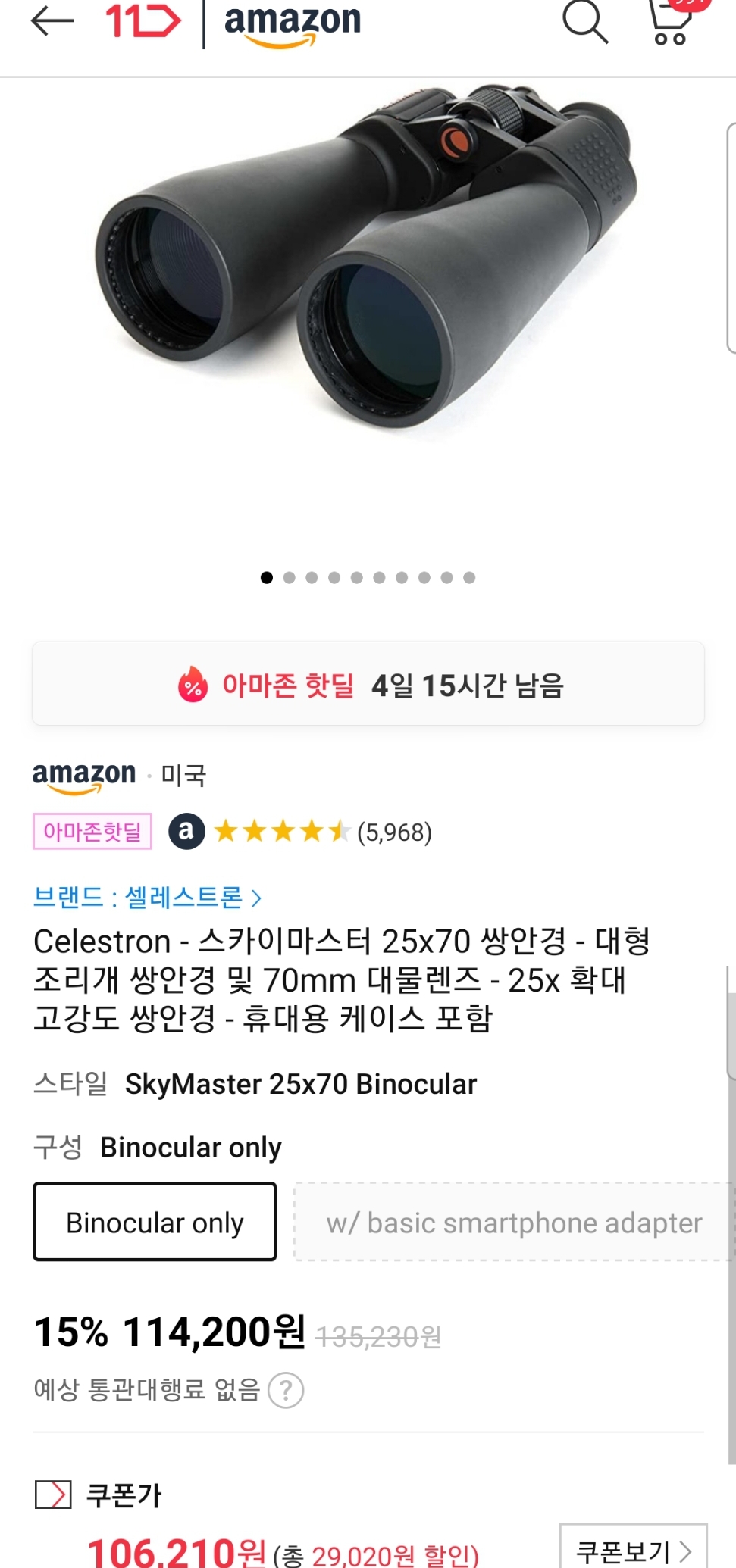Tap the 쿠폰보기 button
The height and width of the screenshot is (1568, 736).
(633, 1550)
